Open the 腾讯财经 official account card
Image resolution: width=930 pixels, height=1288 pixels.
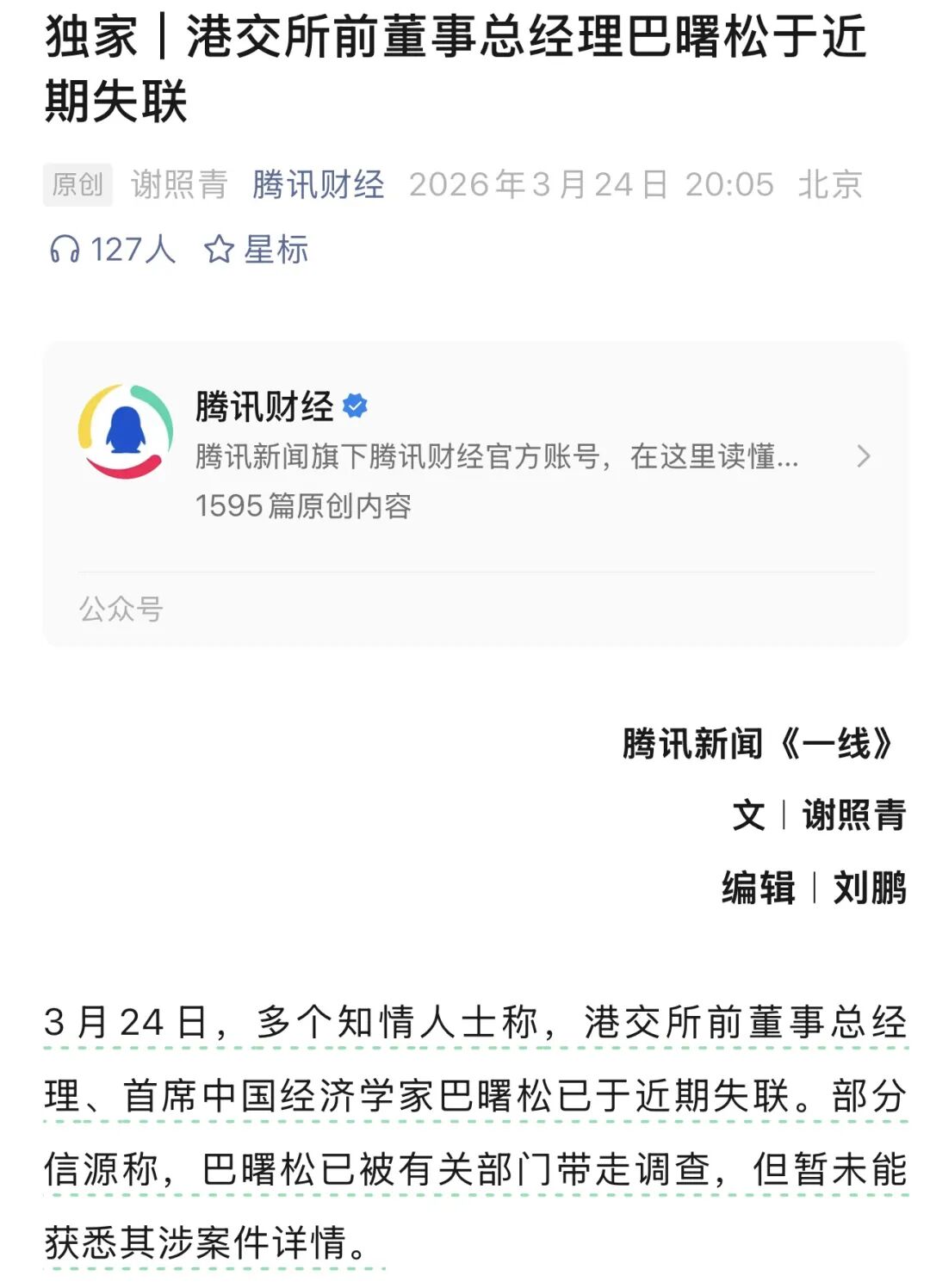[475, 456]
